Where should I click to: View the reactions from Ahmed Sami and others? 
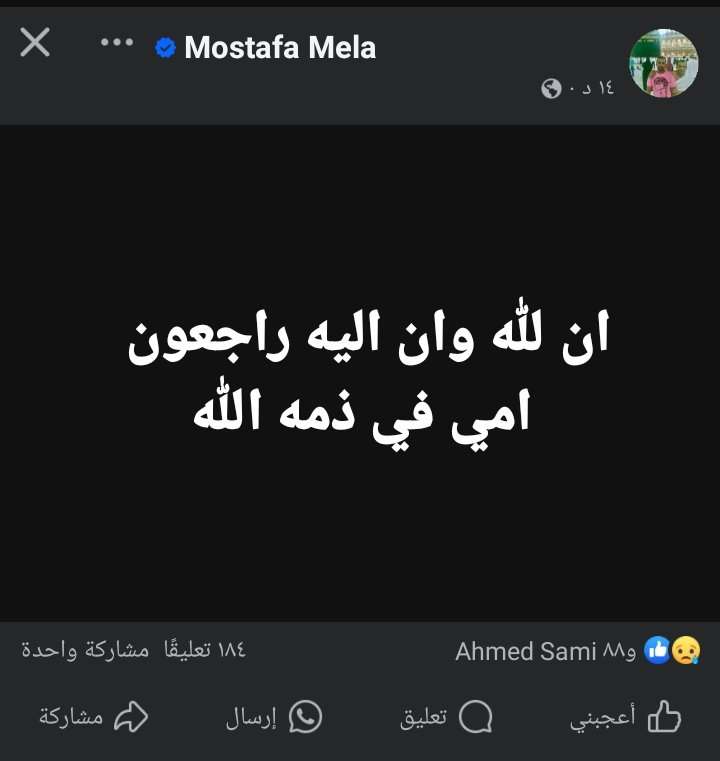(577, 651)
